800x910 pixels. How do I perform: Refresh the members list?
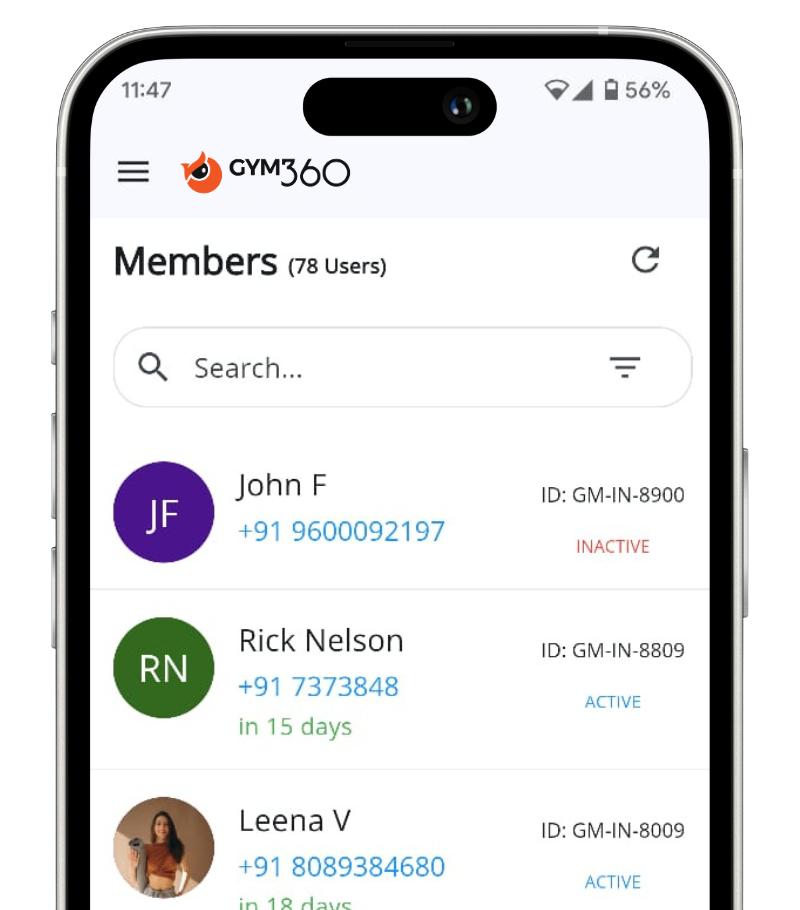(x=645, y=260)
